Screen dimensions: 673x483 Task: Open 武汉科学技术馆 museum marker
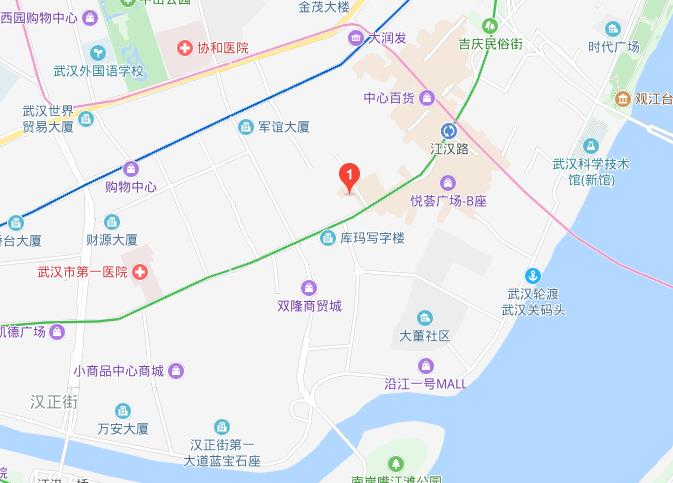(590, 147)
